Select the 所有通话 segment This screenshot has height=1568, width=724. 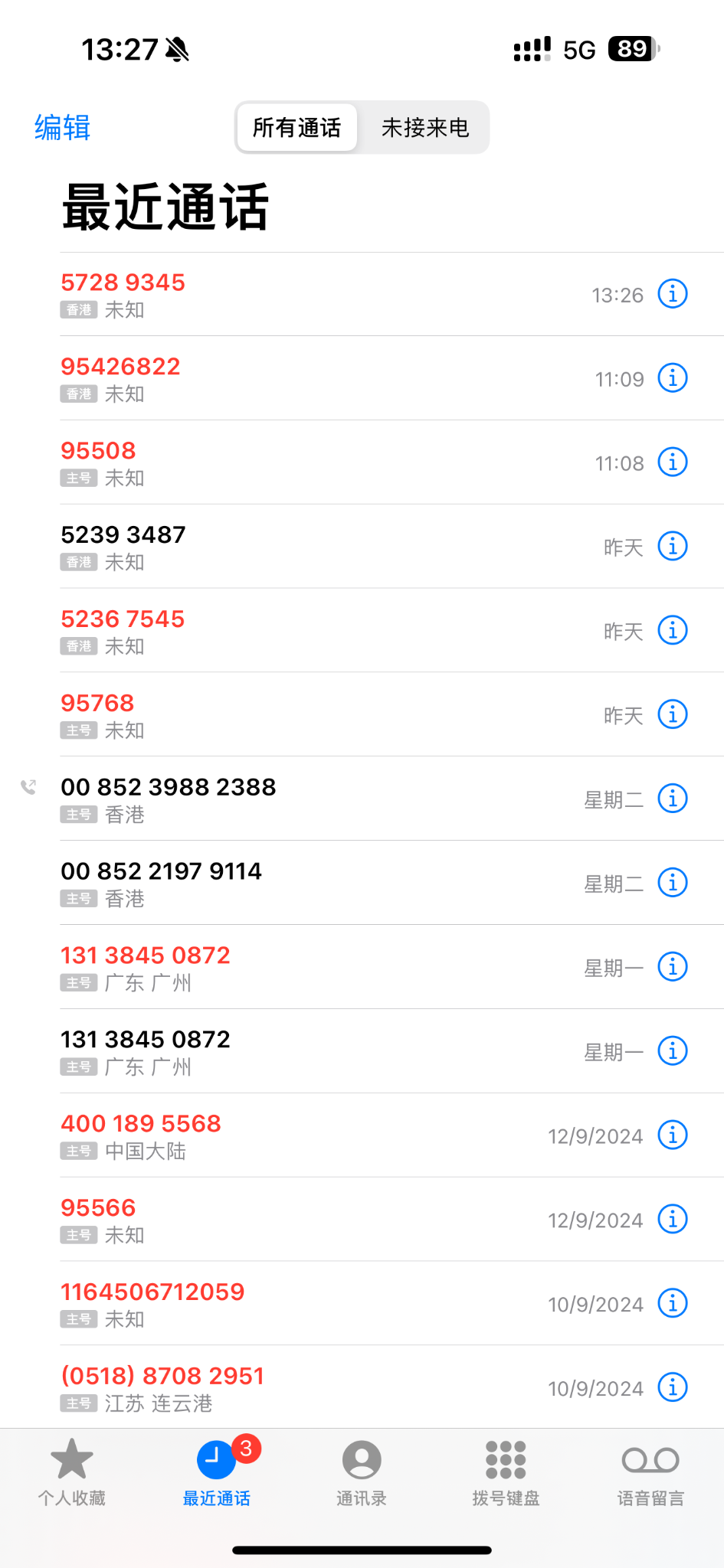coord(296,128)
